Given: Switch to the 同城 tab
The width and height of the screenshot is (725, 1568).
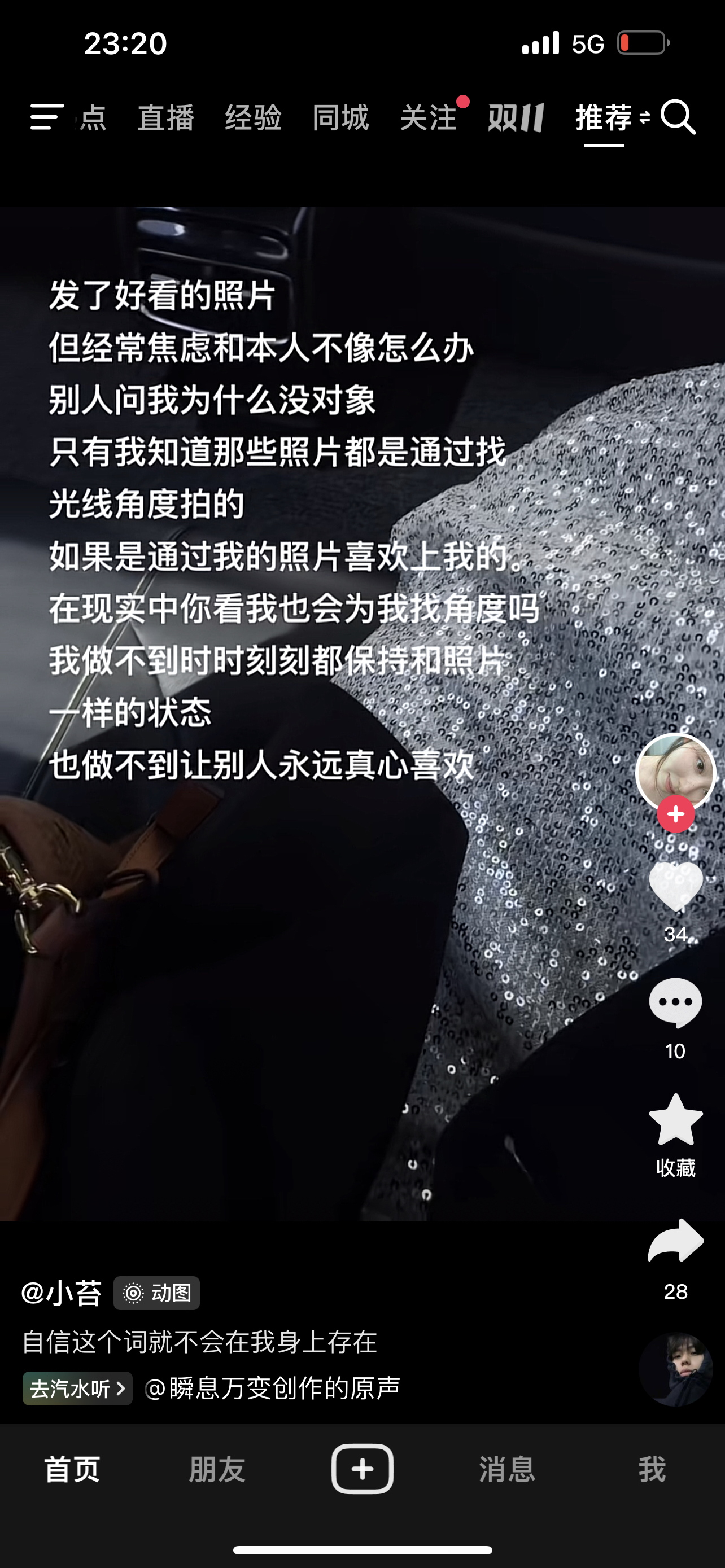Looking at the screenshot, I should tap(341, 117).
